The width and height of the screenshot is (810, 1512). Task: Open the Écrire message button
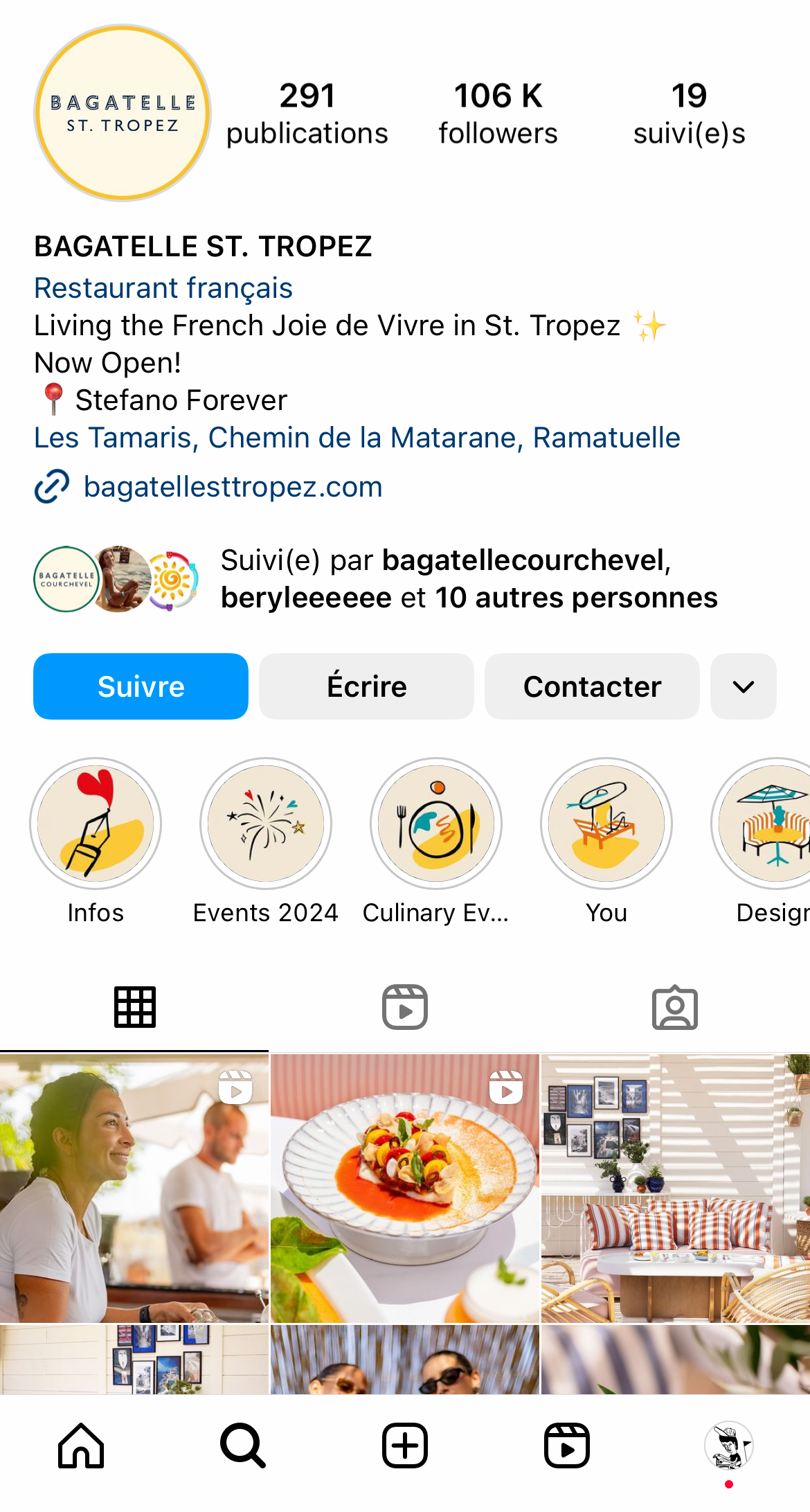[x=366, y=686]
